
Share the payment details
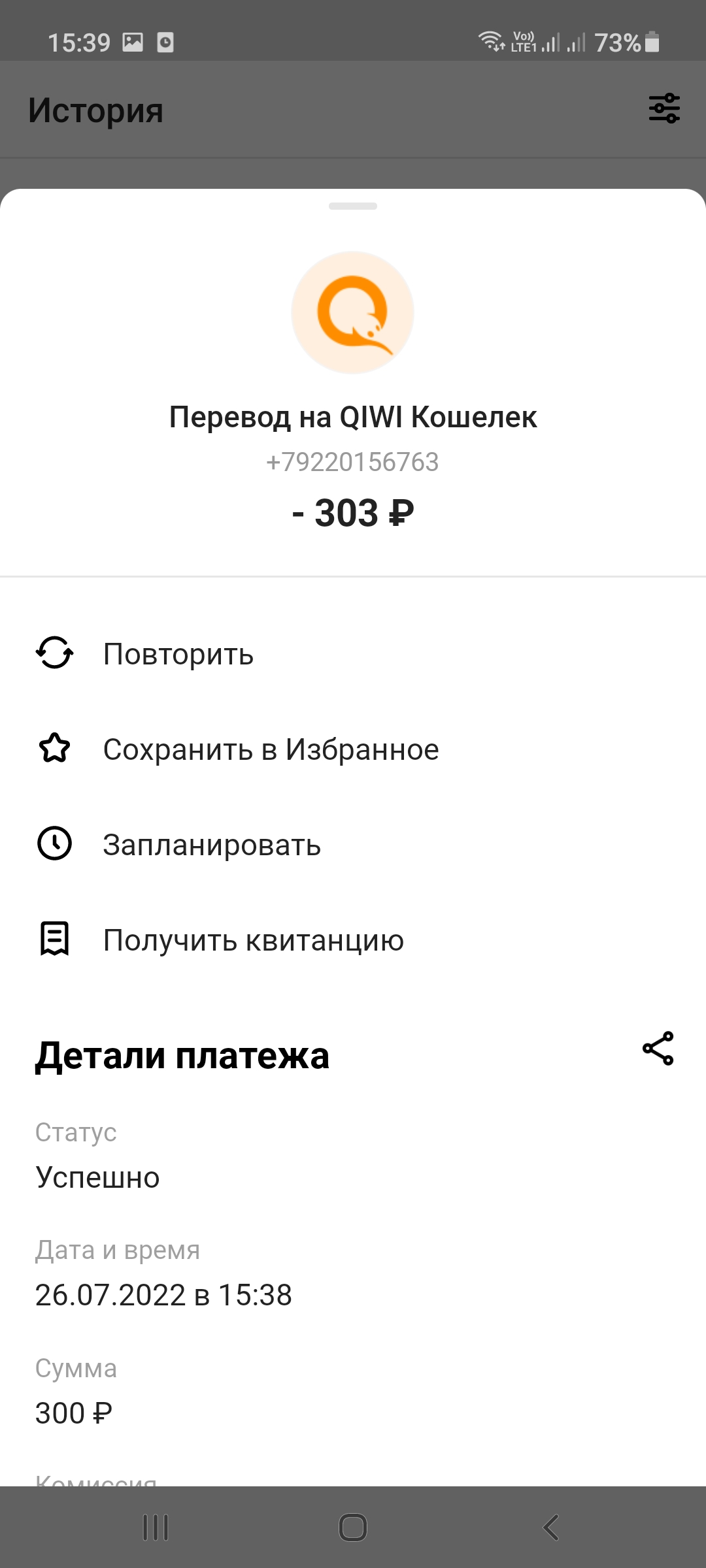tap(658, 1049)
